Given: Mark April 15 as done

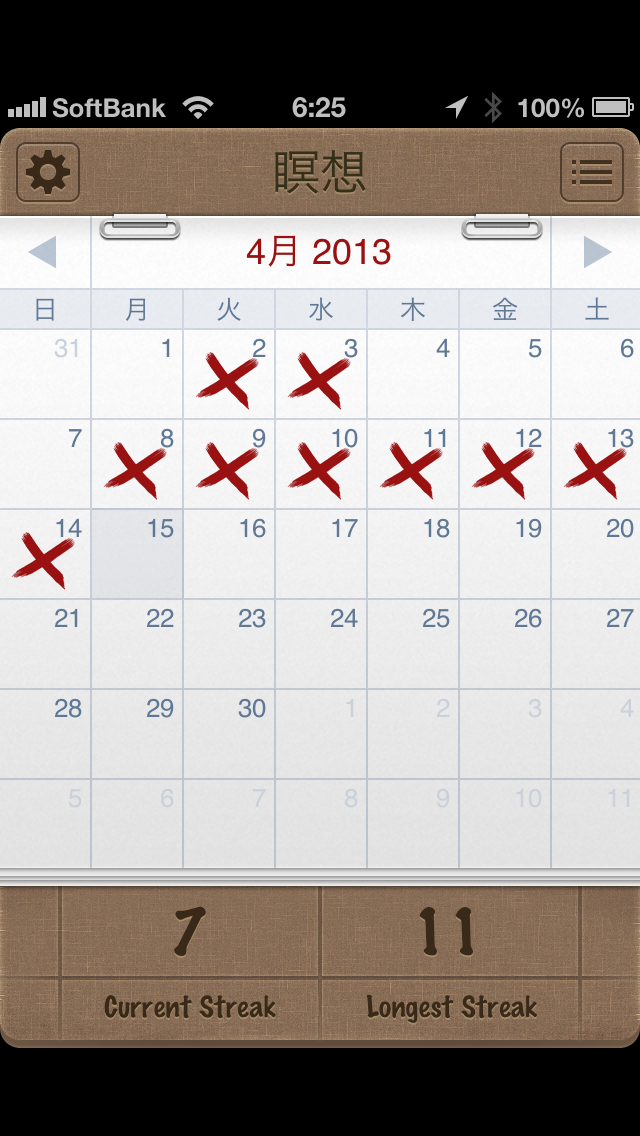Looking at the screenshot, I should coord(137,554).
